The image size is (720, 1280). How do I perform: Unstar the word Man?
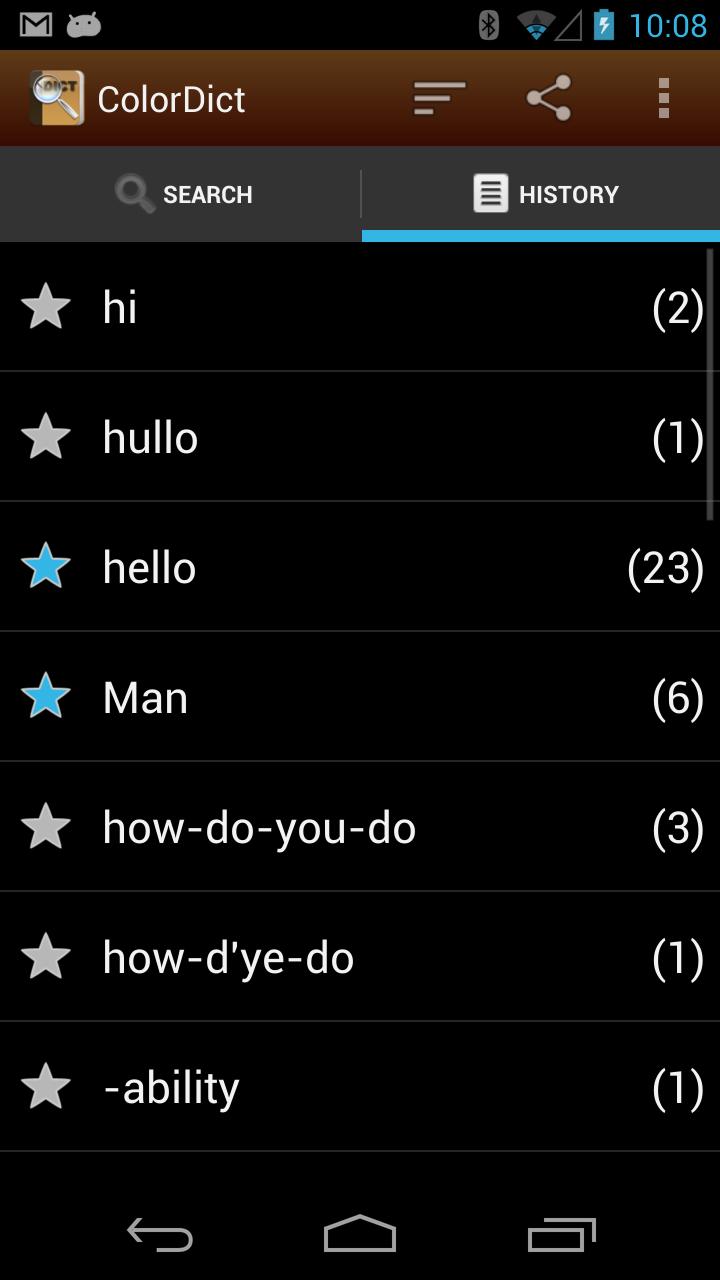pos(46,697)
